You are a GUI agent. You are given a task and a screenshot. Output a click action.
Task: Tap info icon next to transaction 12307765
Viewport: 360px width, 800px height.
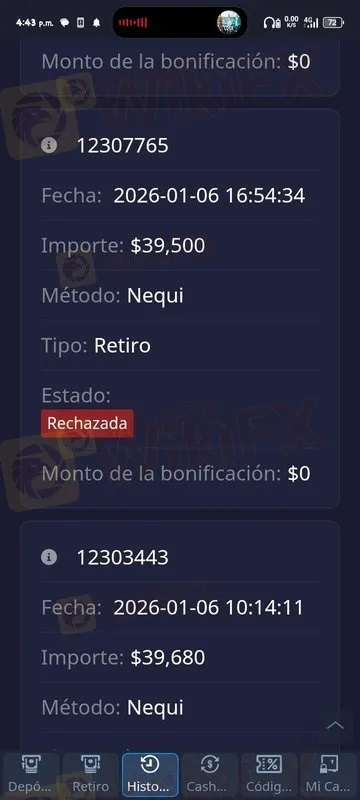(x=49, y=145)
